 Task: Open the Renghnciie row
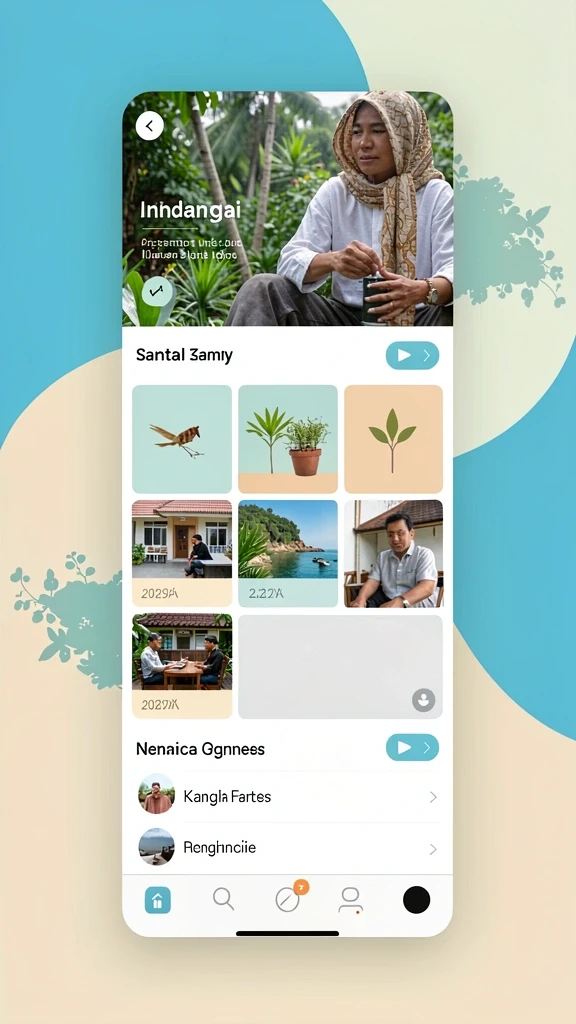287,848
